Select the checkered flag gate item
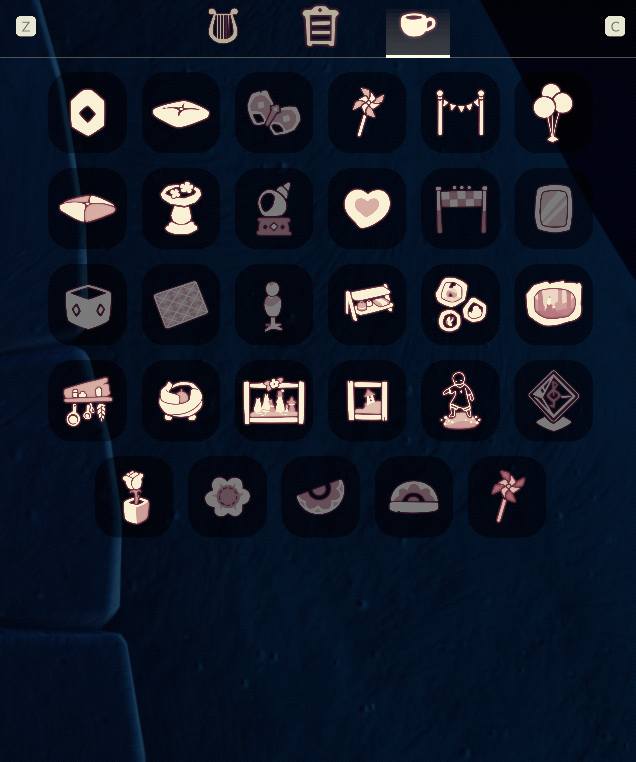This screenshot has width=636, height=762. click(x=460, y=208)
